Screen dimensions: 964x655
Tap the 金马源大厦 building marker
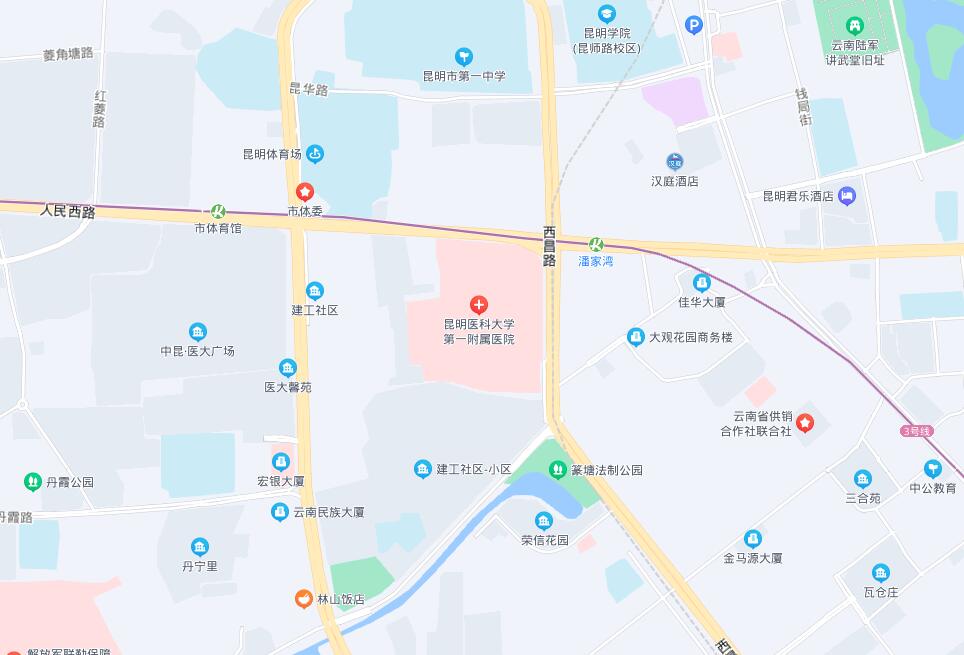tap(752, 539)
